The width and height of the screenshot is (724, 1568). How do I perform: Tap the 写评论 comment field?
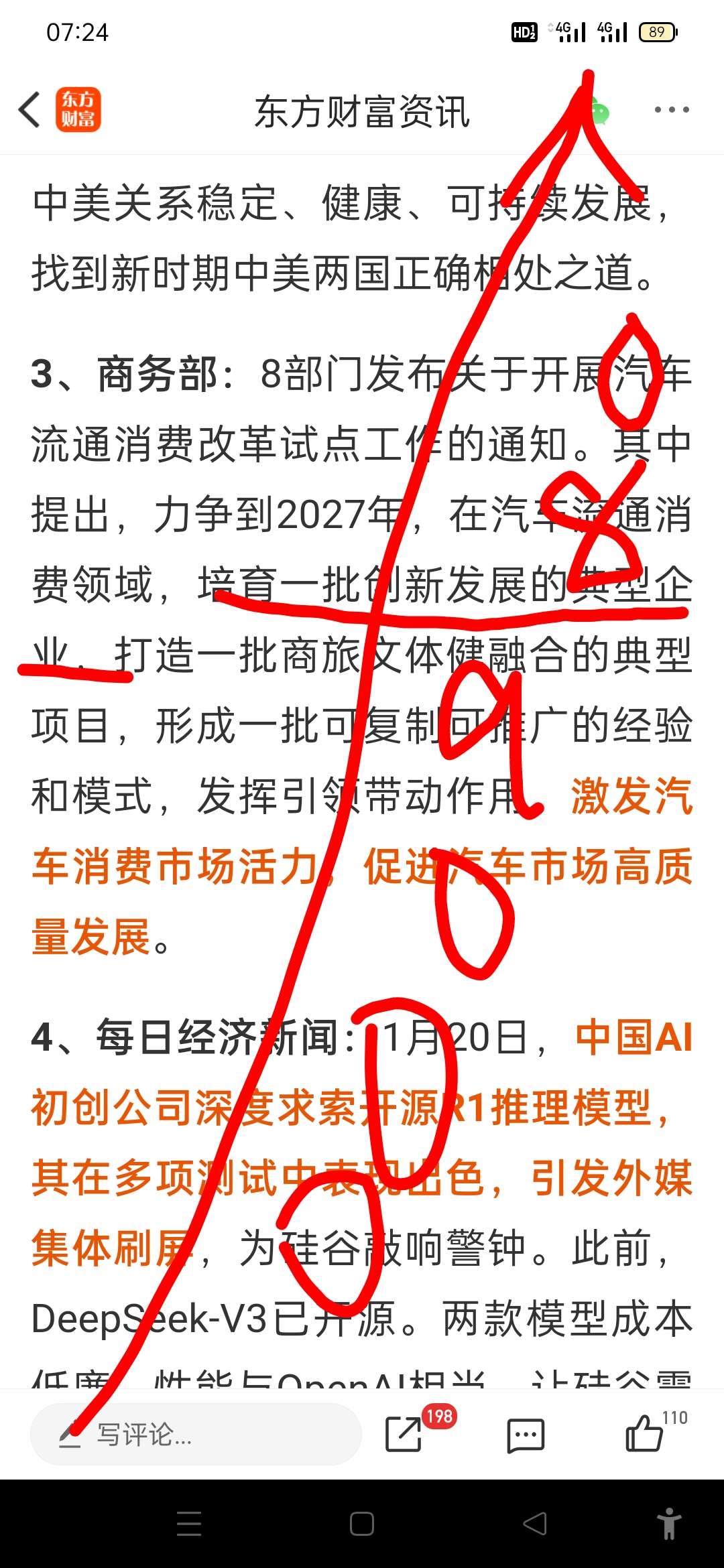[x=196, y=1434]
